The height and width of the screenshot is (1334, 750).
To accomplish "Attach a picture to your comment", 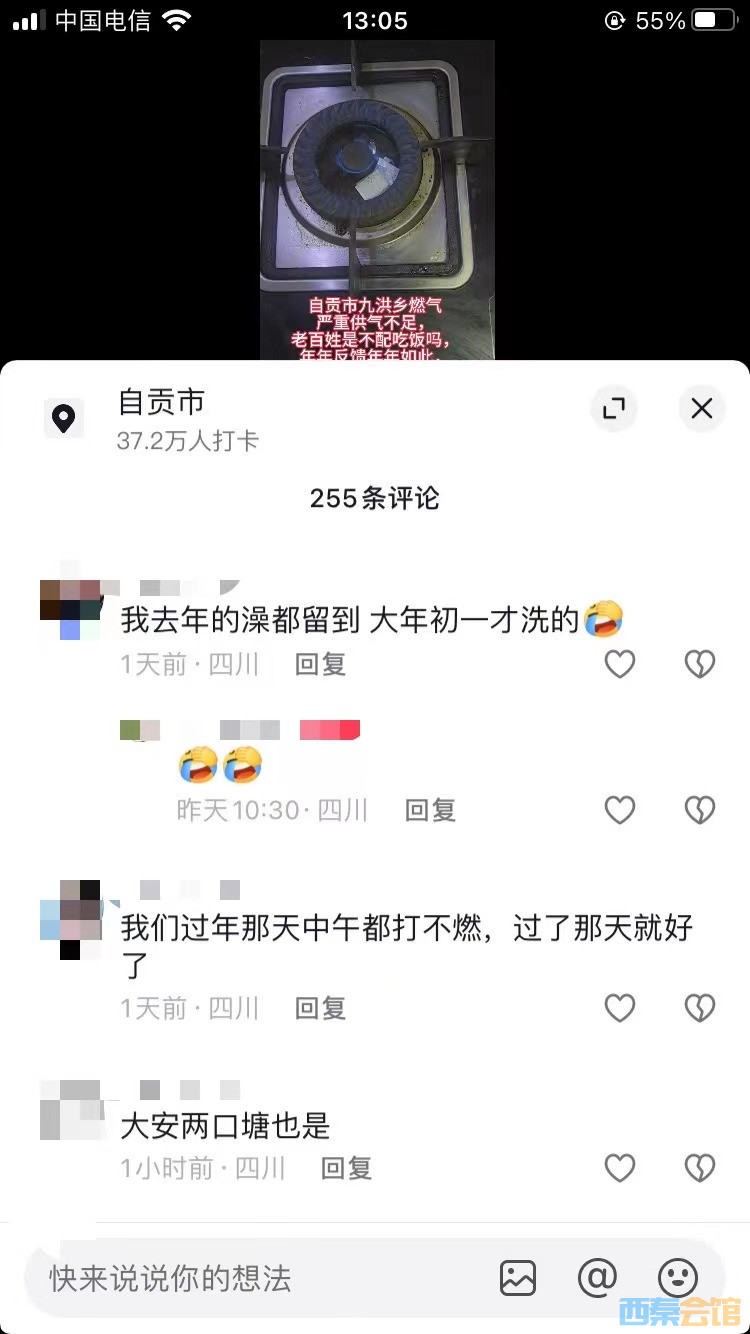I will click(518, 1278).
